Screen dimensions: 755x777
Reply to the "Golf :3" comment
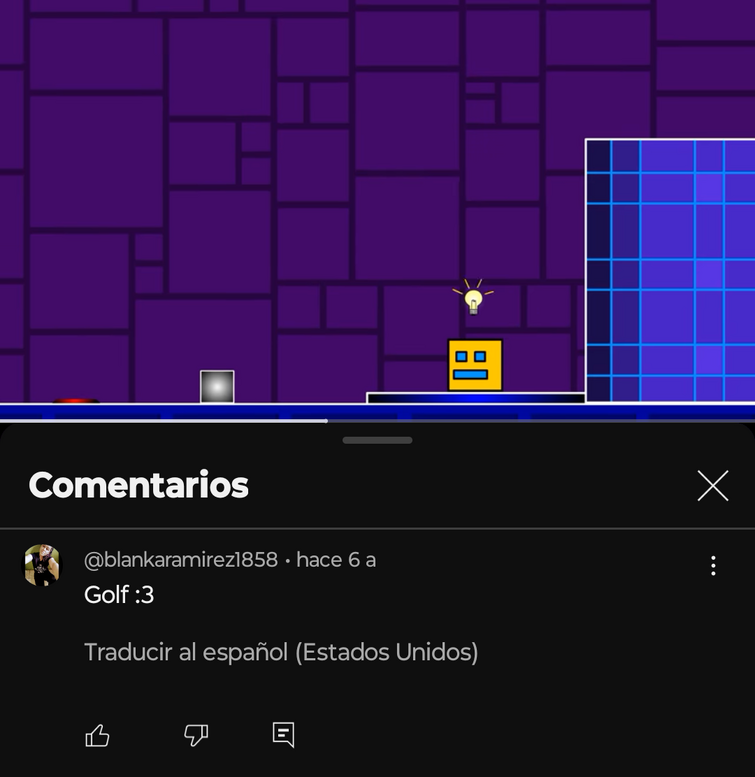click(x=284, y=735)
